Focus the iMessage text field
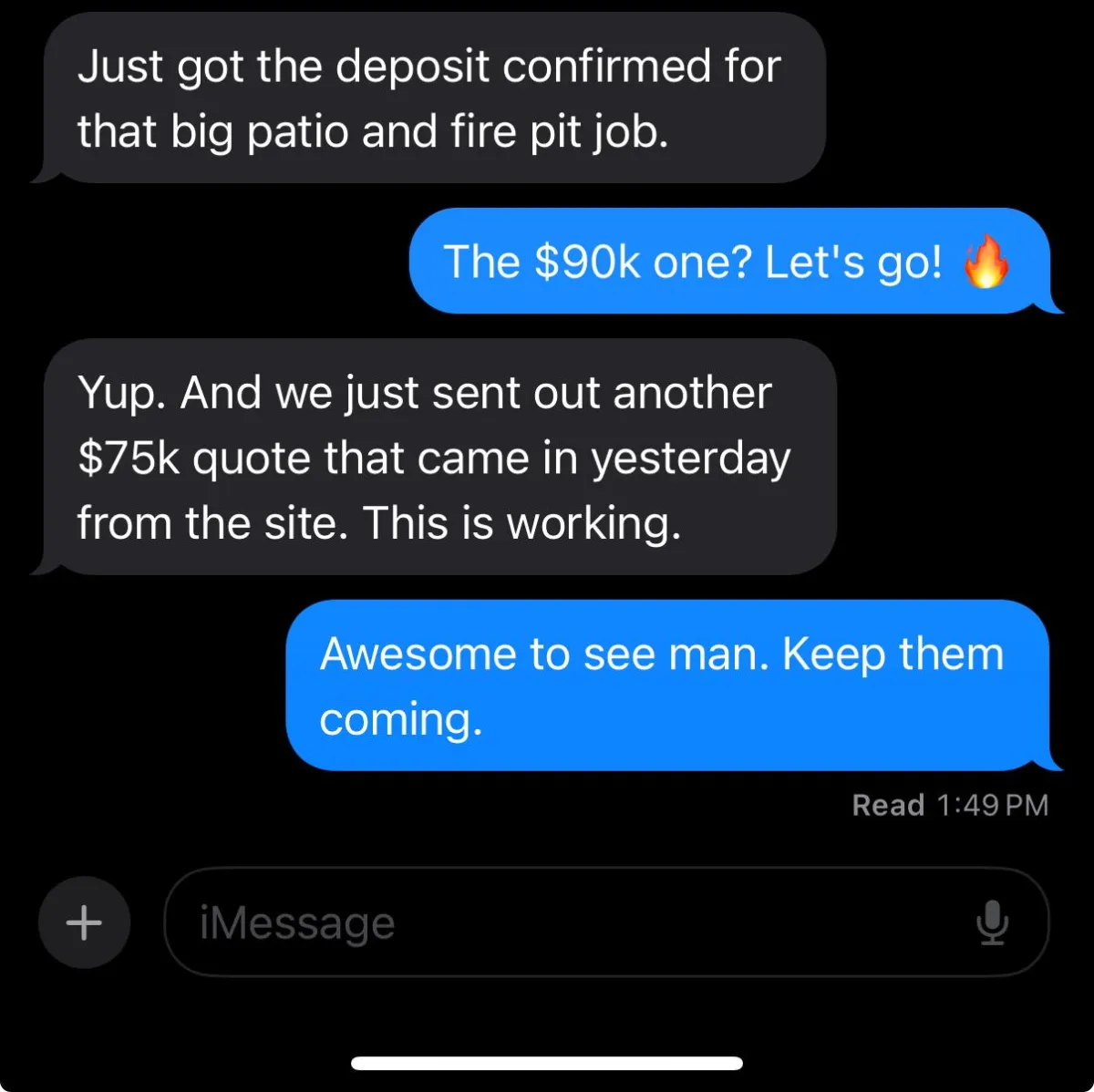The image size is (1094, 1092). click(x=565, y=922)
